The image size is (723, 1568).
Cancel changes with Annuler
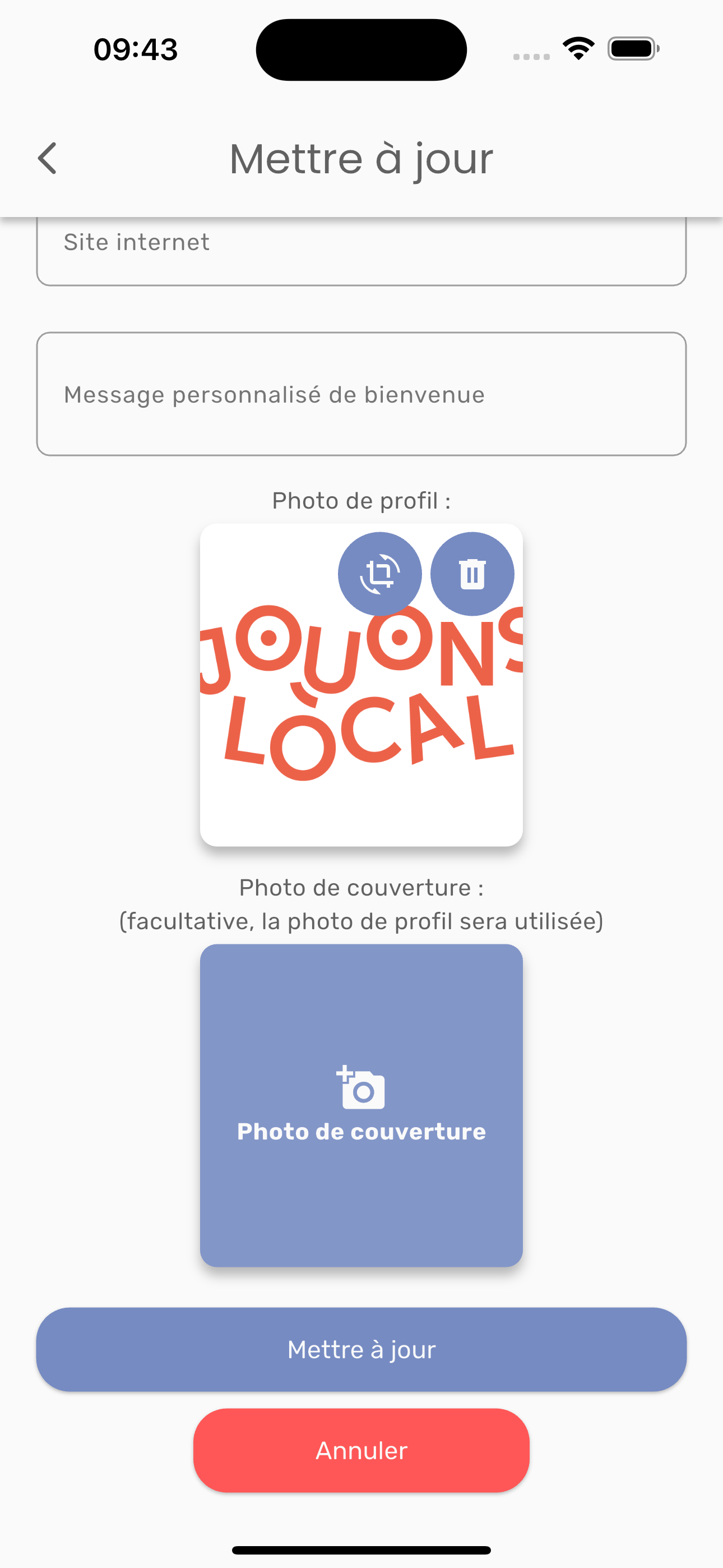point(361,1450)
